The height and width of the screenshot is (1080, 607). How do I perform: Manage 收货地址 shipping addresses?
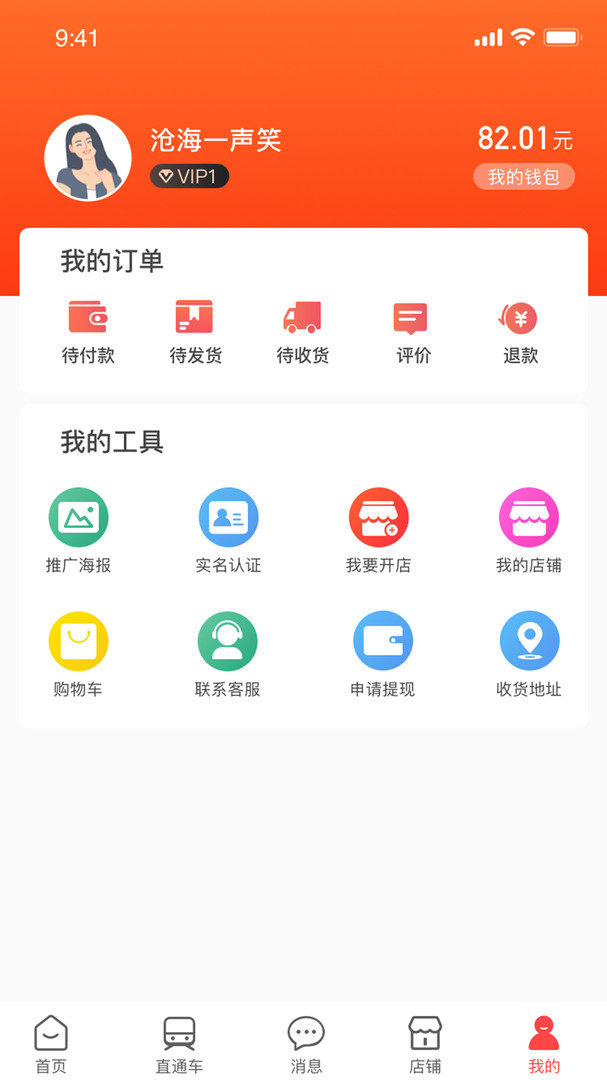529,654
